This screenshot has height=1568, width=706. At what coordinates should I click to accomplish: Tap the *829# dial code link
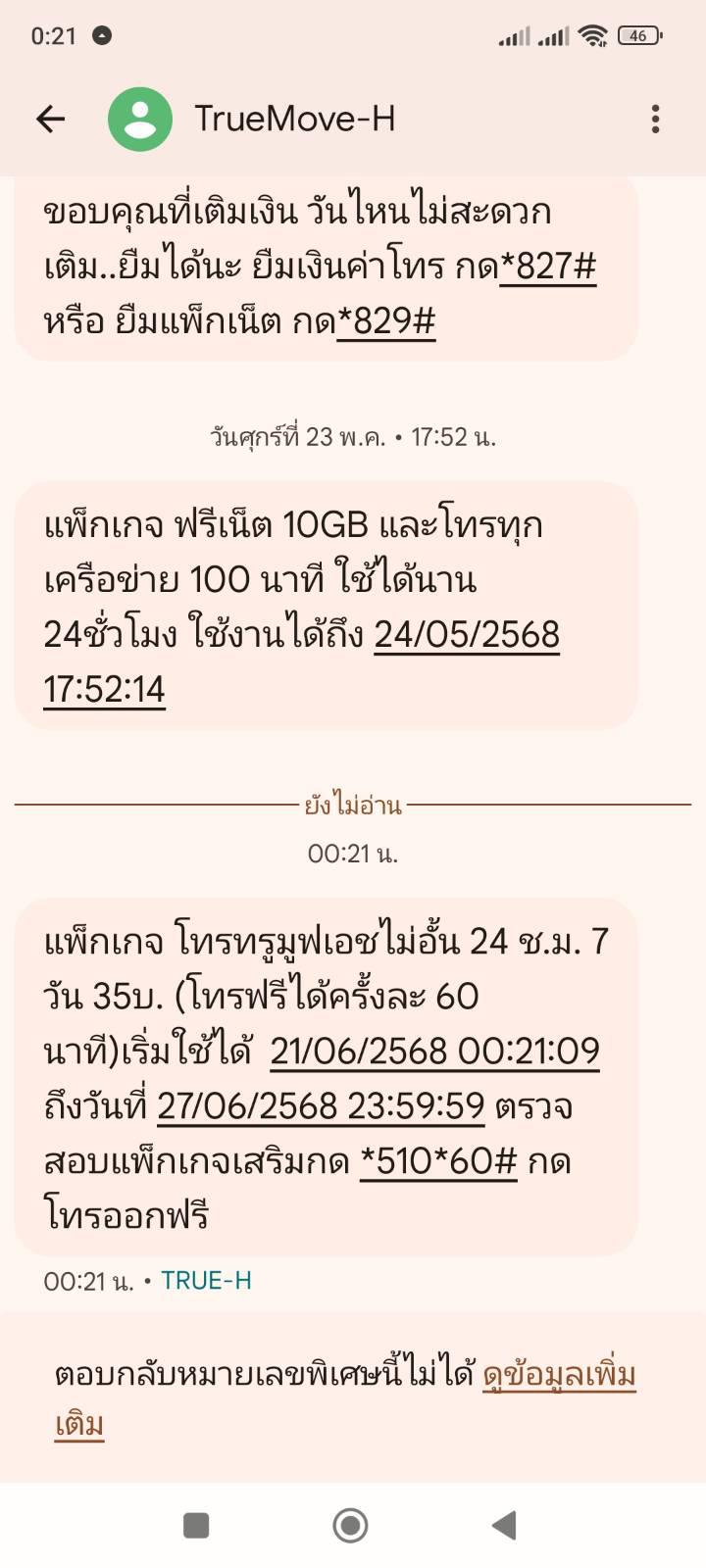386,321
